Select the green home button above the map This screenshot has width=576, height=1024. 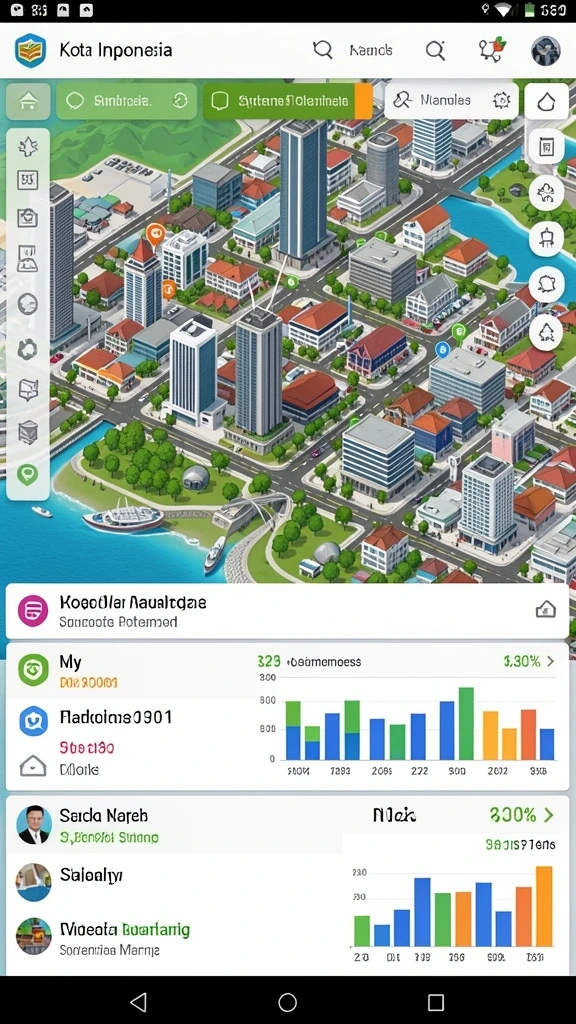[29, 101]
